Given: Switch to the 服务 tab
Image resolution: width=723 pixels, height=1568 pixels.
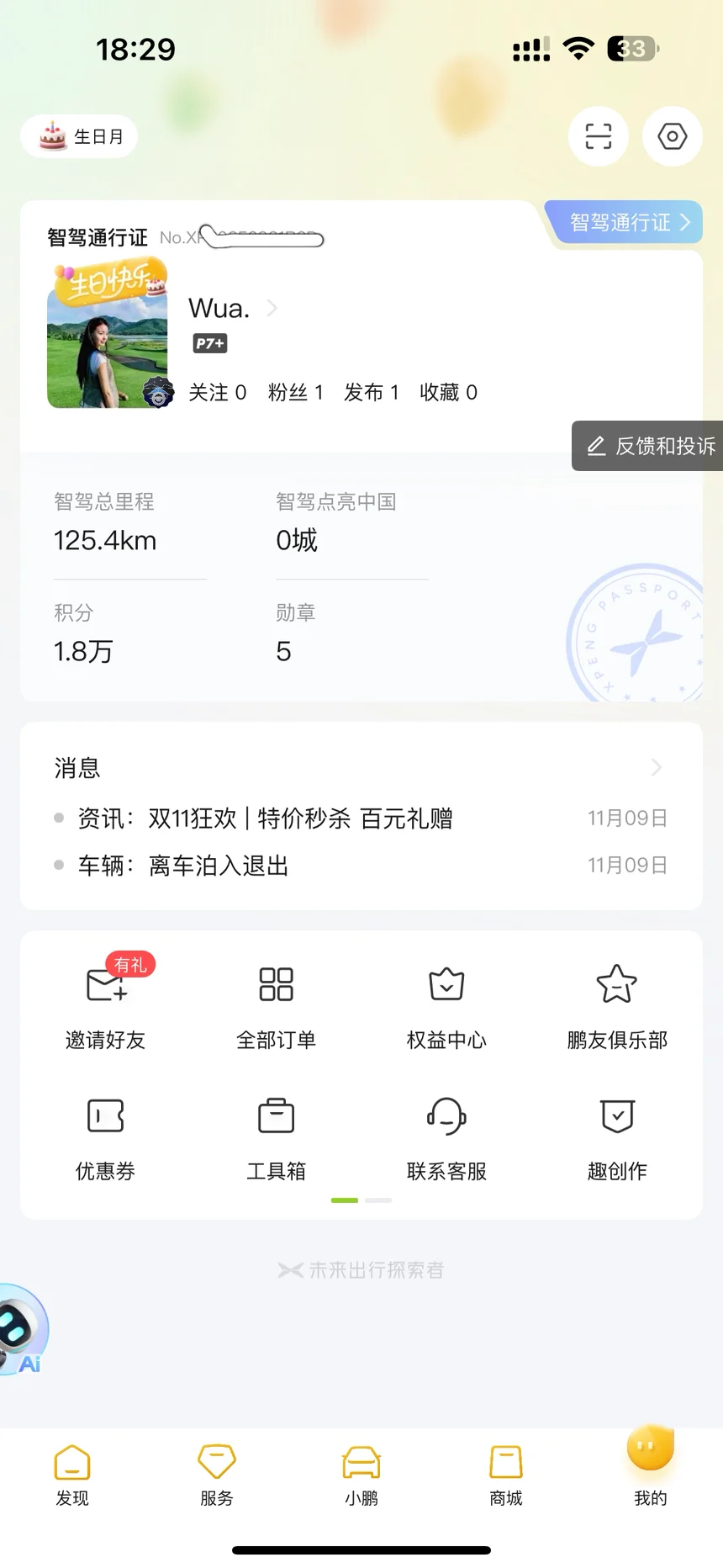Looking at the screenshot, I should (x=217, y=1475).
